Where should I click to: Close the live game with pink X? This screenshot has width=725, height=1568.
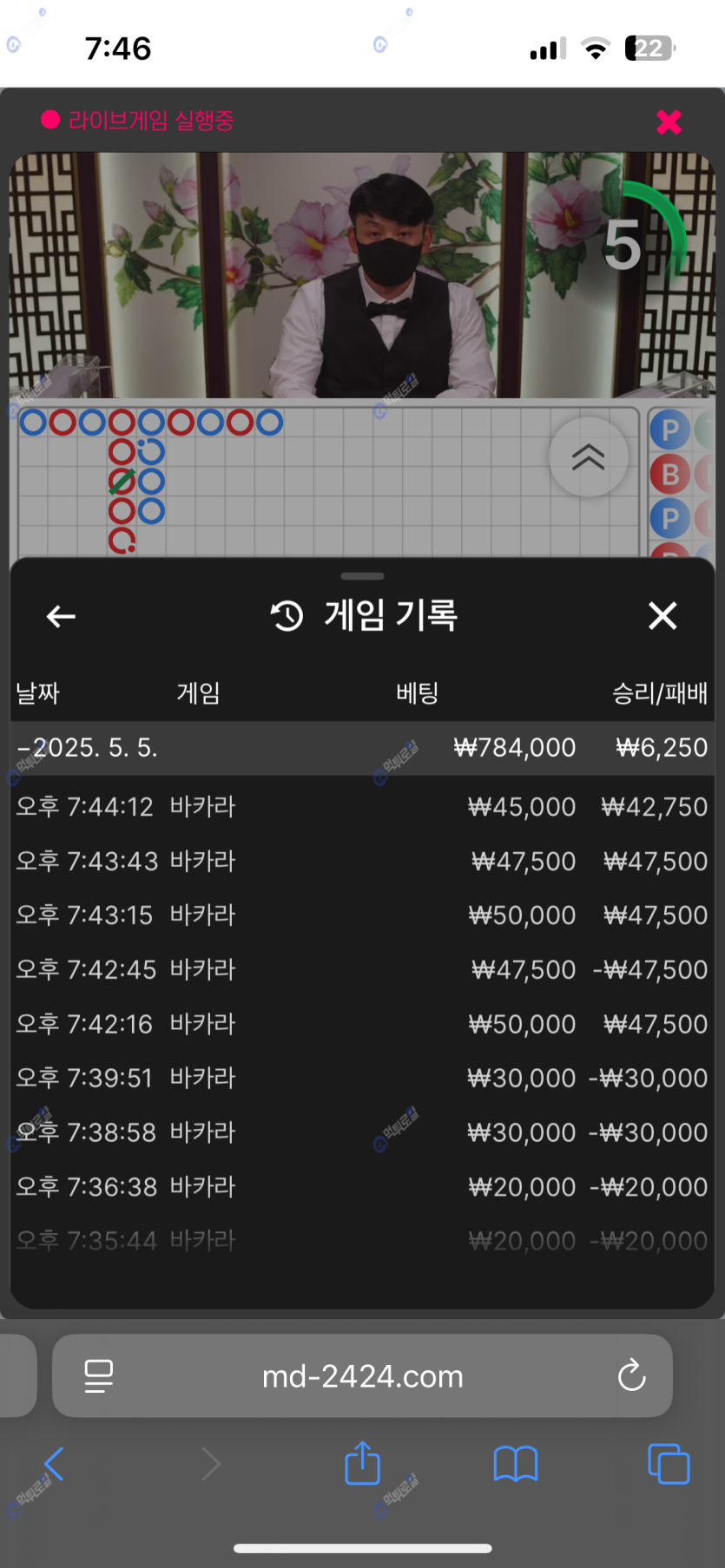(x=669, y=122)
